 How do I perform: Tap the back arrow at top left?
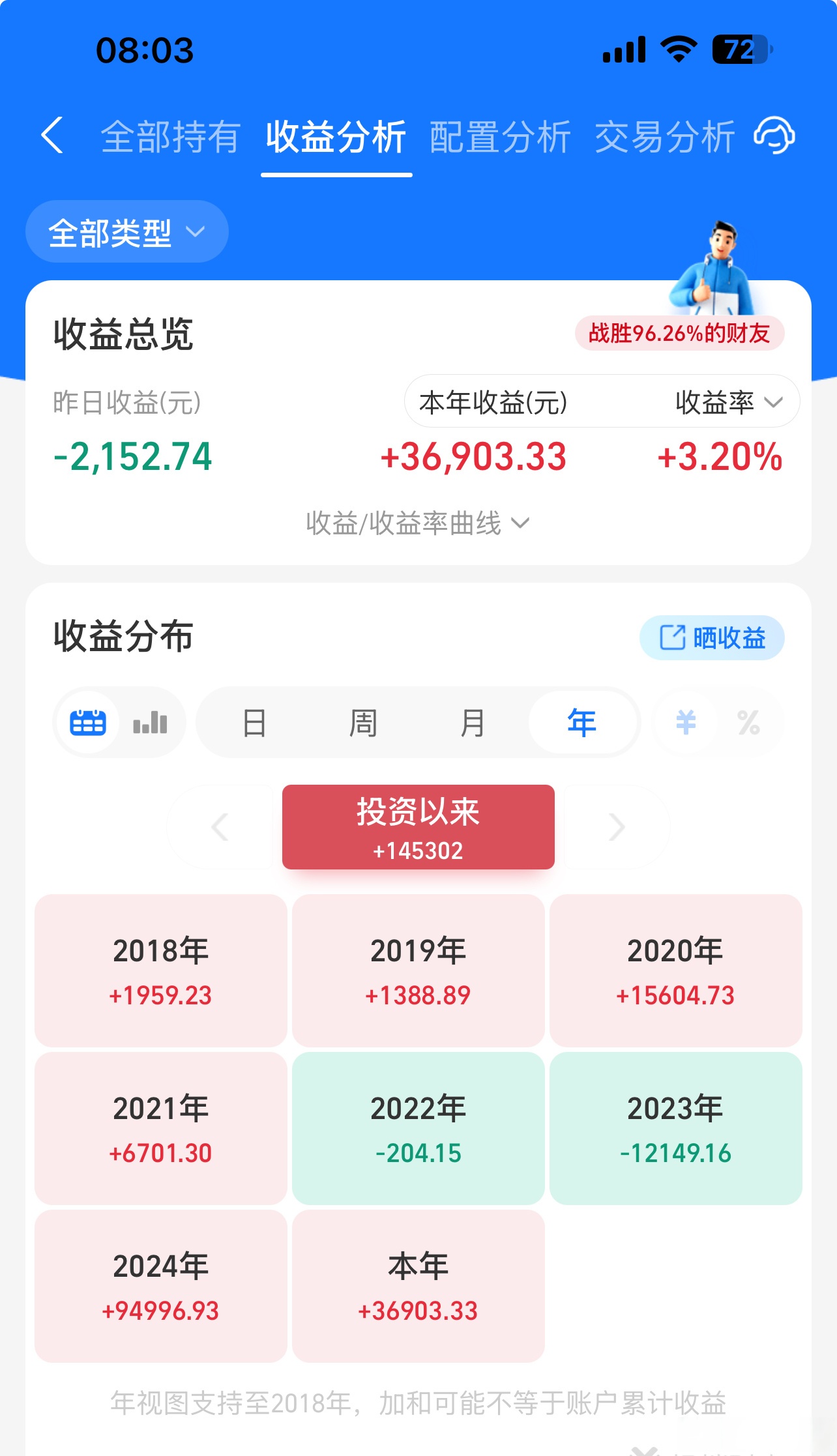tap(52, 134)
